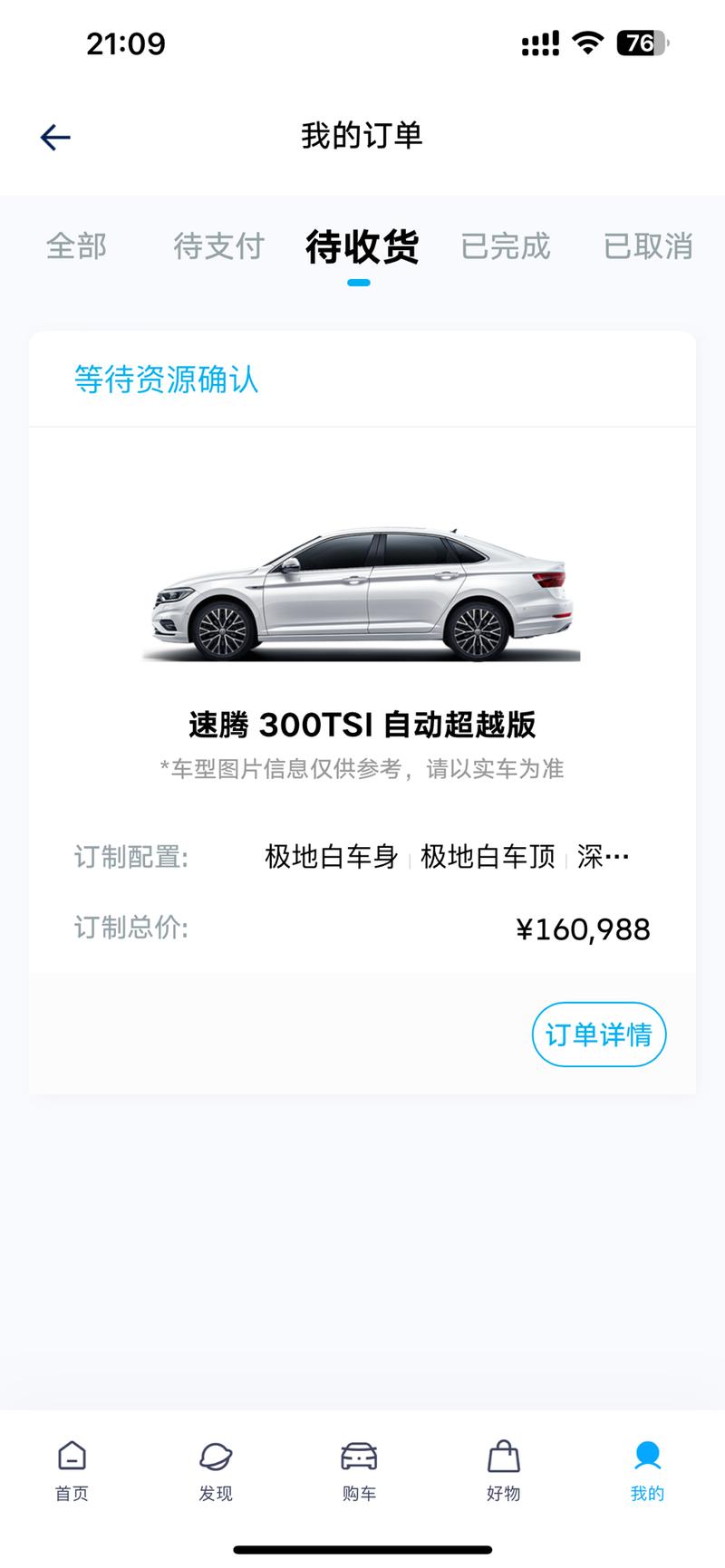Go back using the arrow icon
The image size is (725, 1568).
(x=55, y=137)
